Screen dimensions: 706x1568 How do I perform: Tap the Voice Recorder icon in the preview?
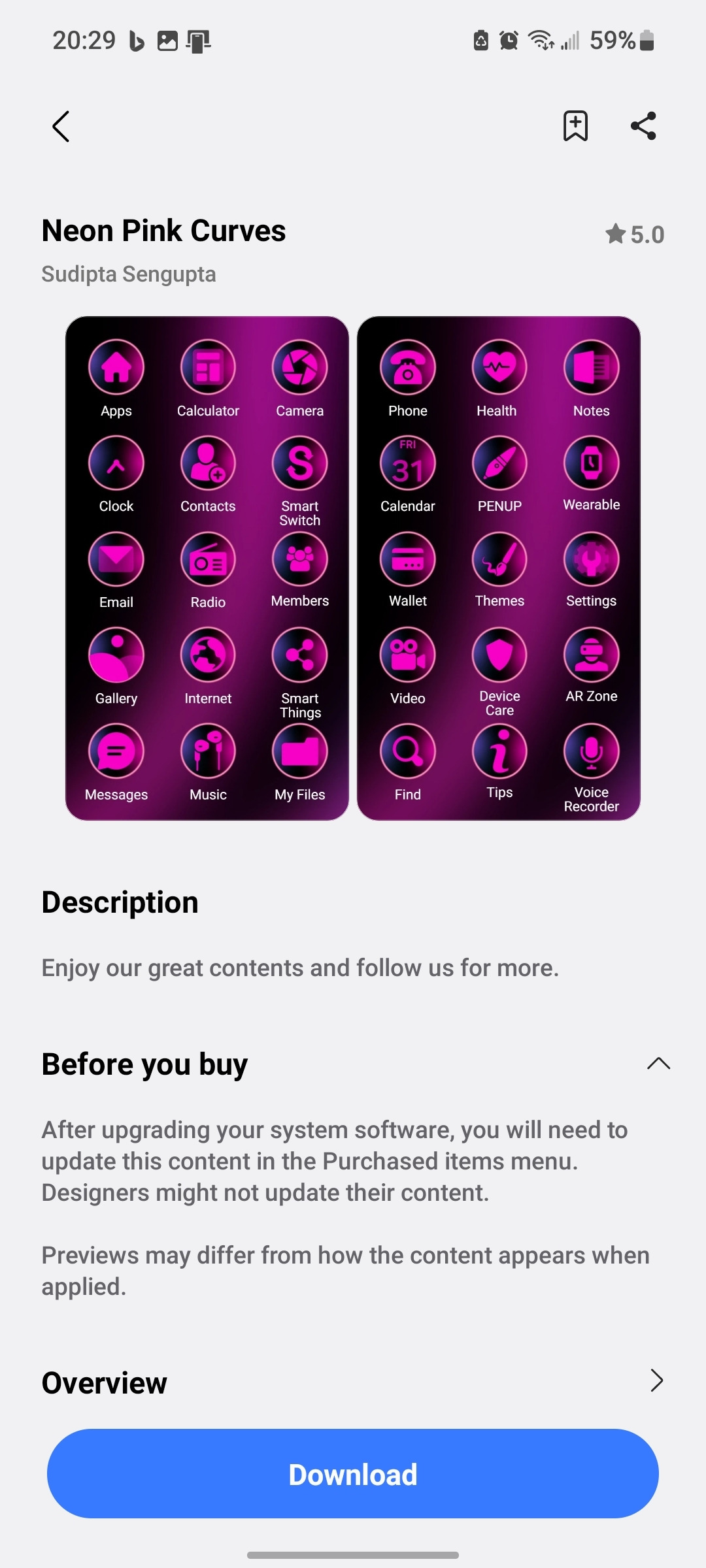tap(591, 751)
